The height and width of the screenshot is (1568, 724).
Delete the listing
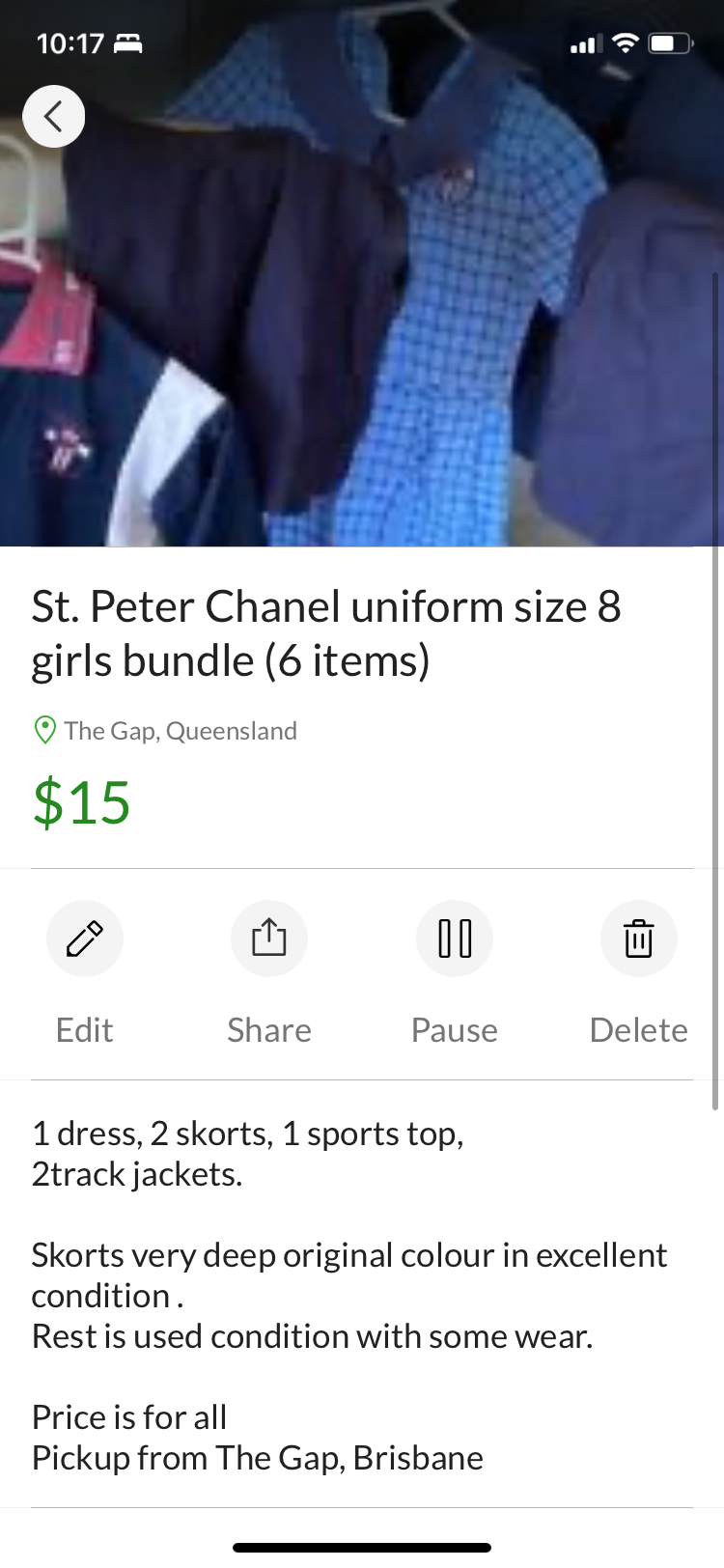(x=638, y=938)
